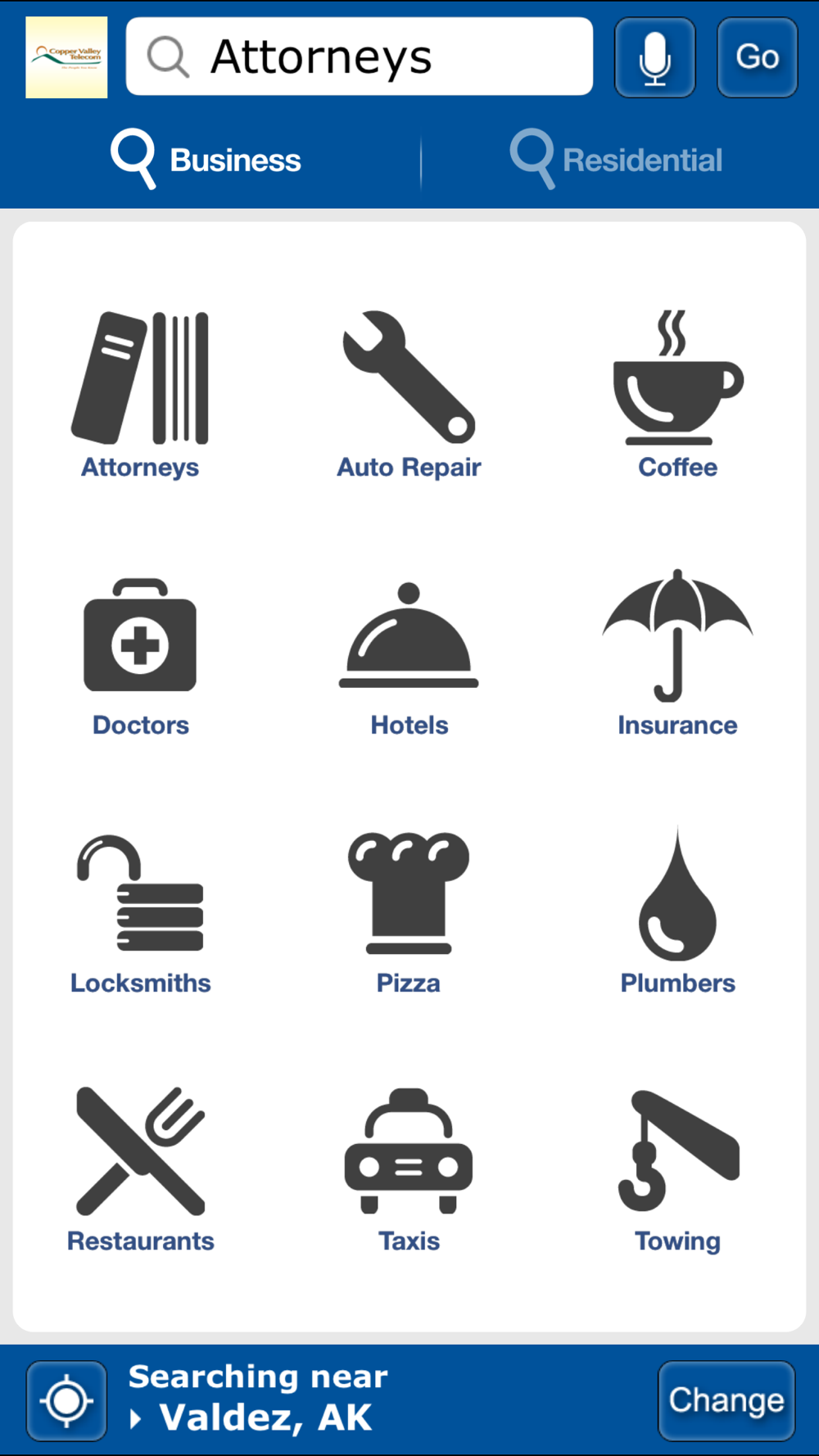
Task: Open the Coffee category
Action: click(x=677, y=395)
